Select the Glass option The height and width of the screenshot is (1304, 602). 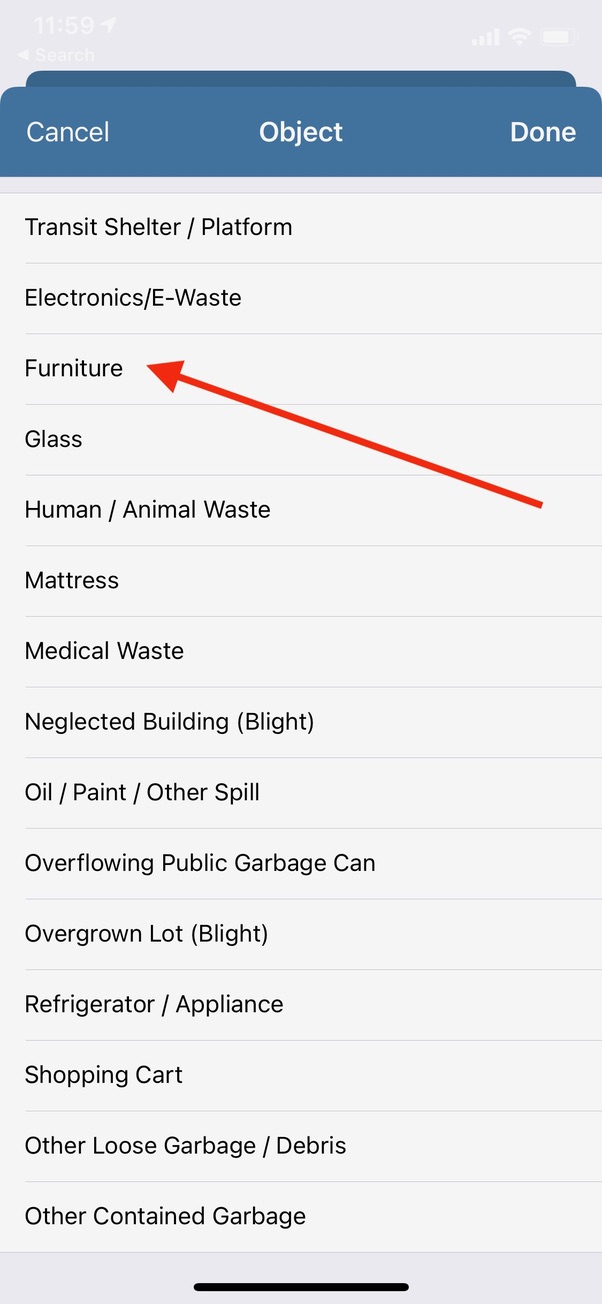301,440
